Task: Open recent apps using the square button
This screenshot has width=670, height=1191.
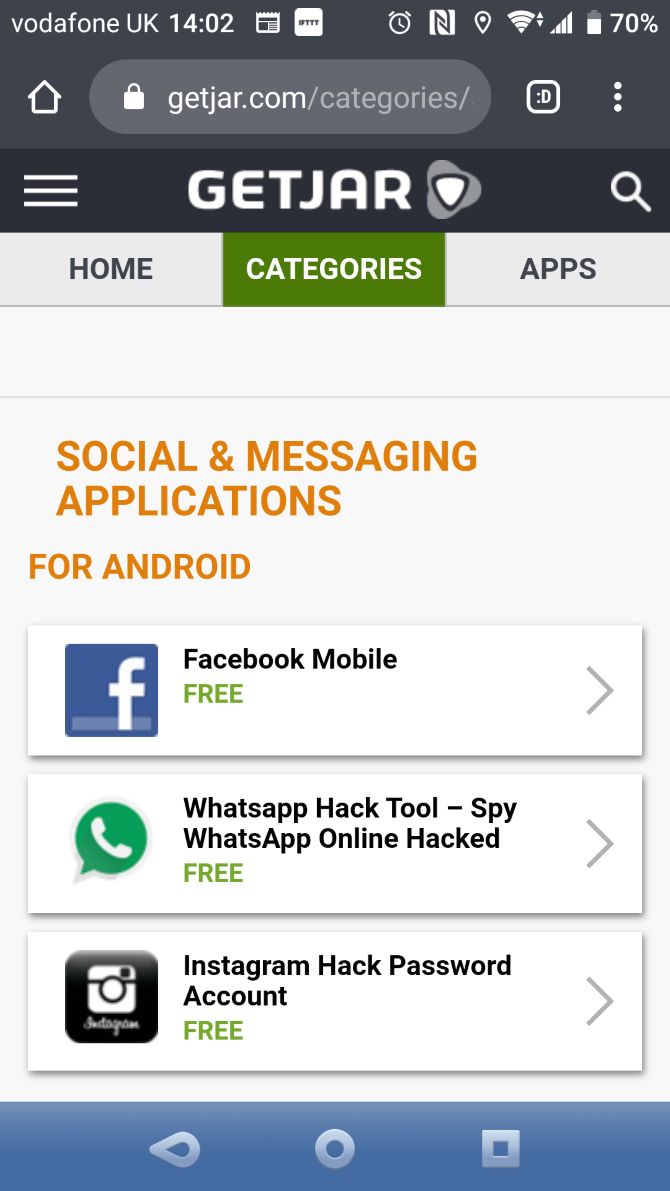Action: pyautogui.click(x=500, y=1148)
